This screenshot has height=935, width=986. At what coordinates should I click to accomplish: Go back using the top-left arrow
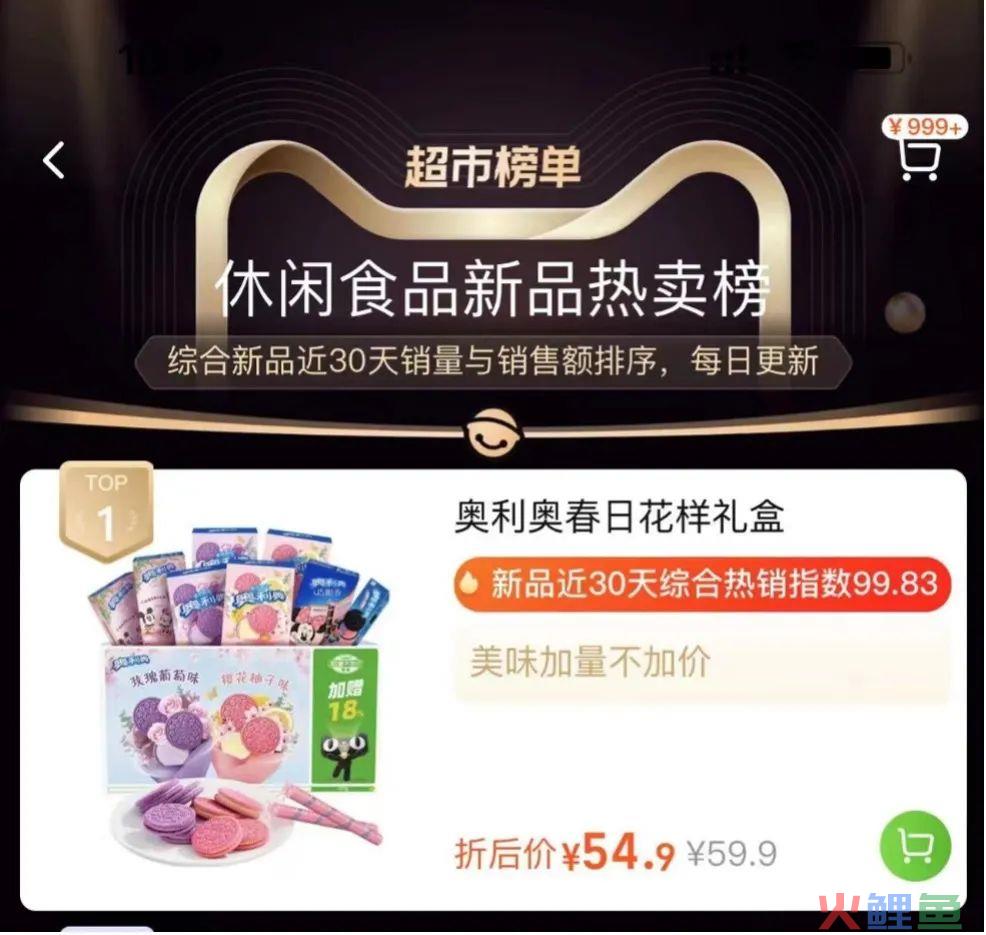point(54,160)
